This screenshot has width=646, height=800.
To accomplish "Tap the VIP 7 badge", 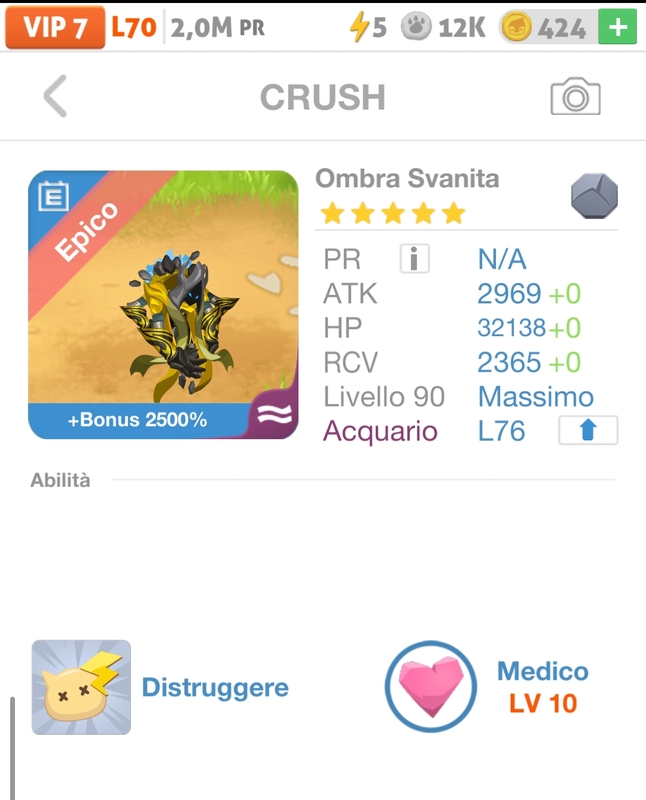I will coord(55,27).
